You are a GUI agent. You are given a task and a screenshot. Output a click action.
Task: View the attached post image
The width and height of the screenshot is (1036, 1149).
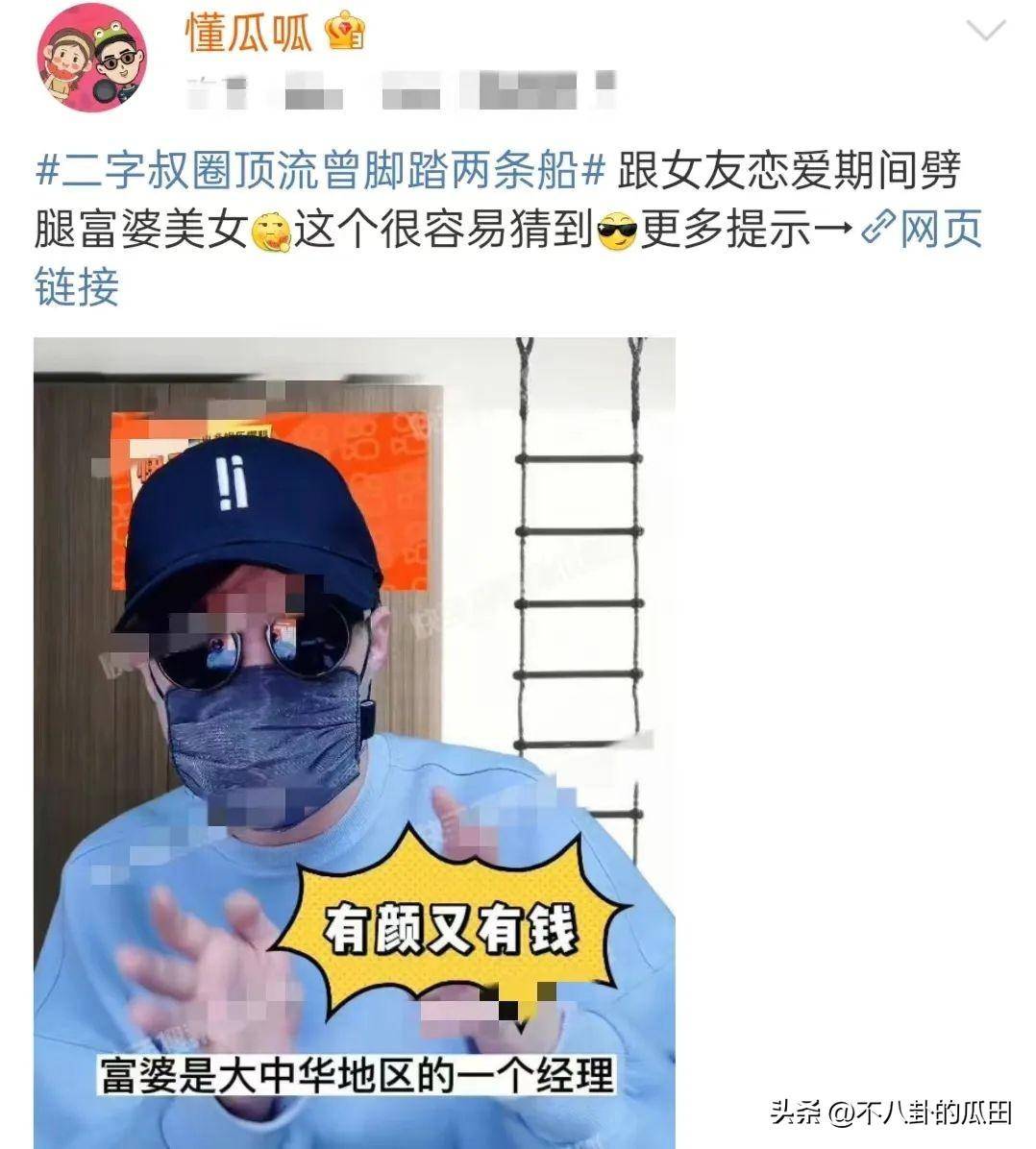pyautogui.click(x=354, y=742)
